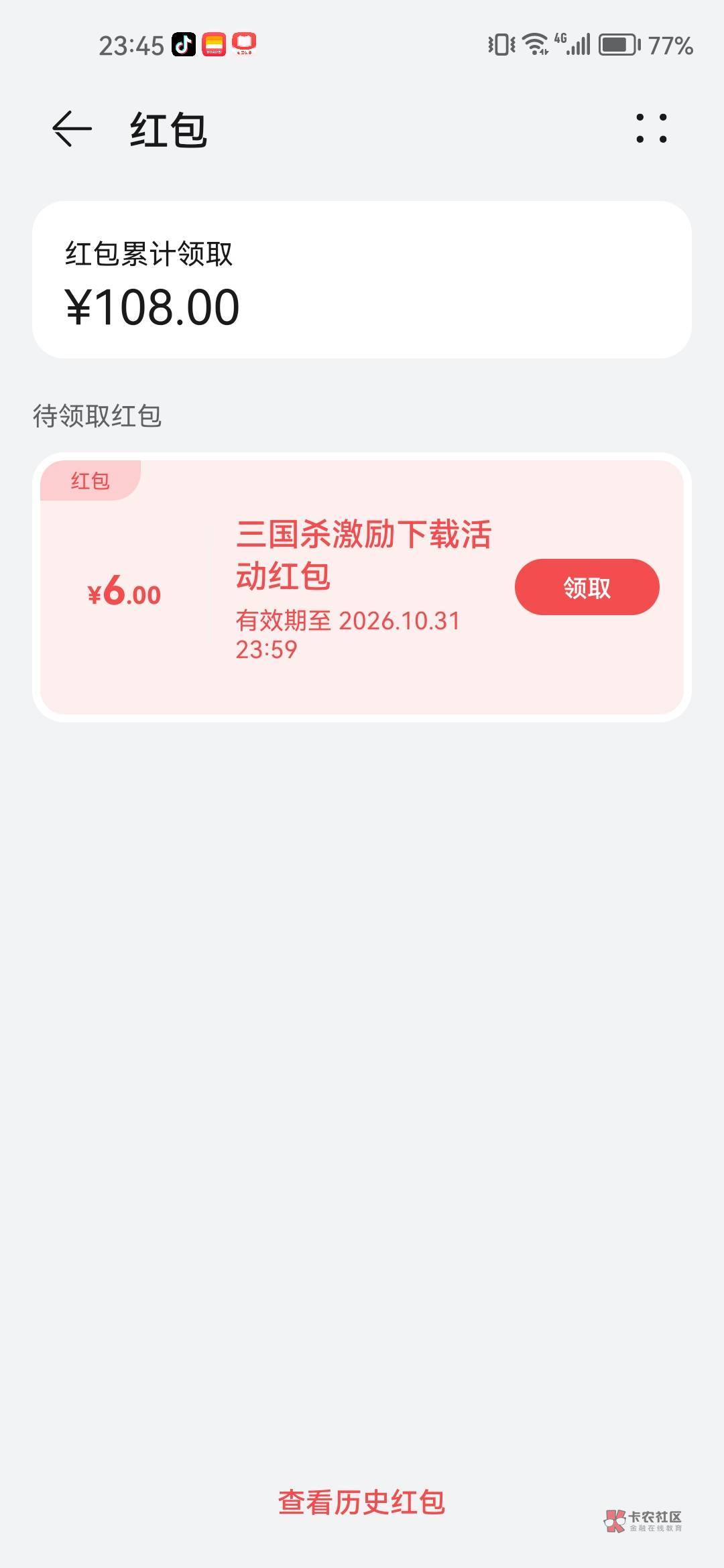Open the four-dot more options menu
Viewport: 724px width, 1568px height.
(x=651, y=128)
